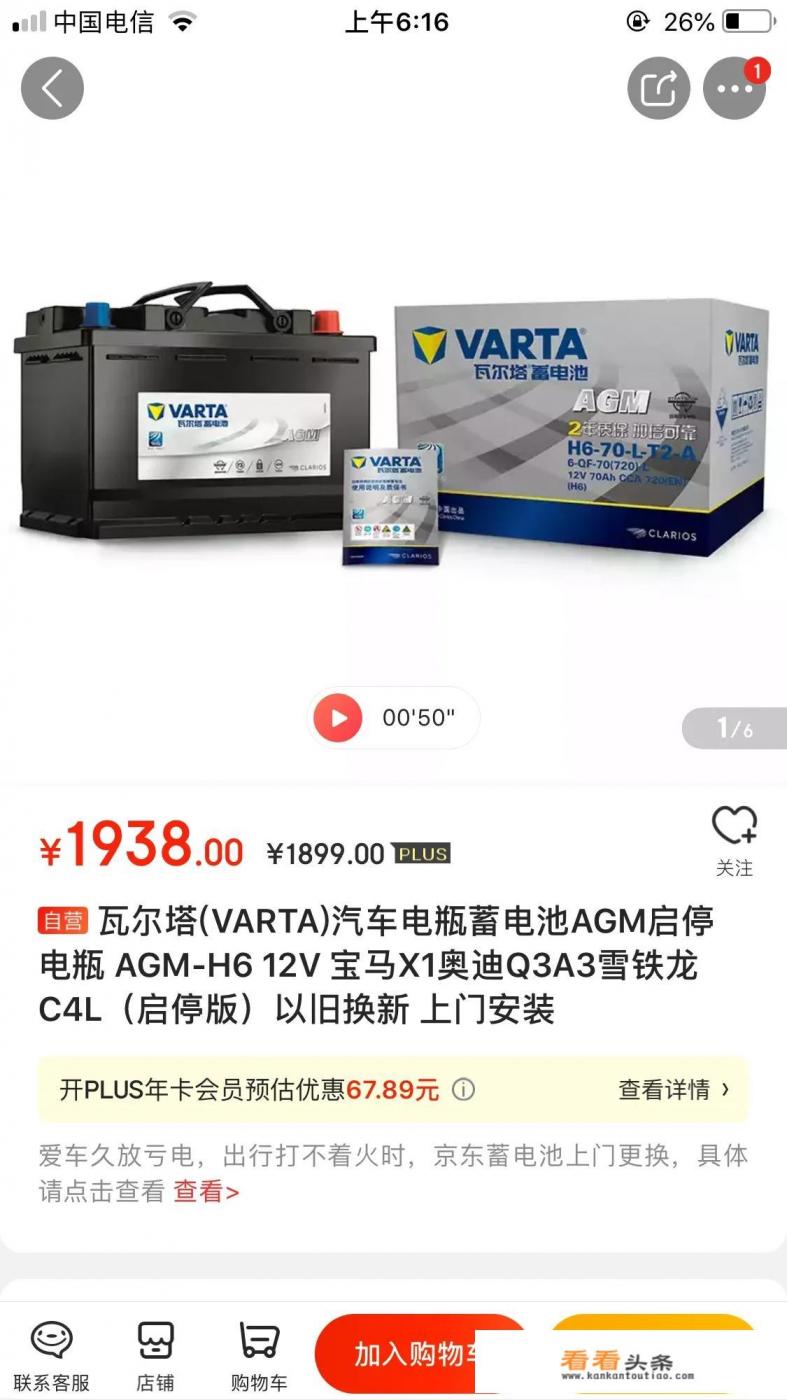Play the 50-second product video

338,717
